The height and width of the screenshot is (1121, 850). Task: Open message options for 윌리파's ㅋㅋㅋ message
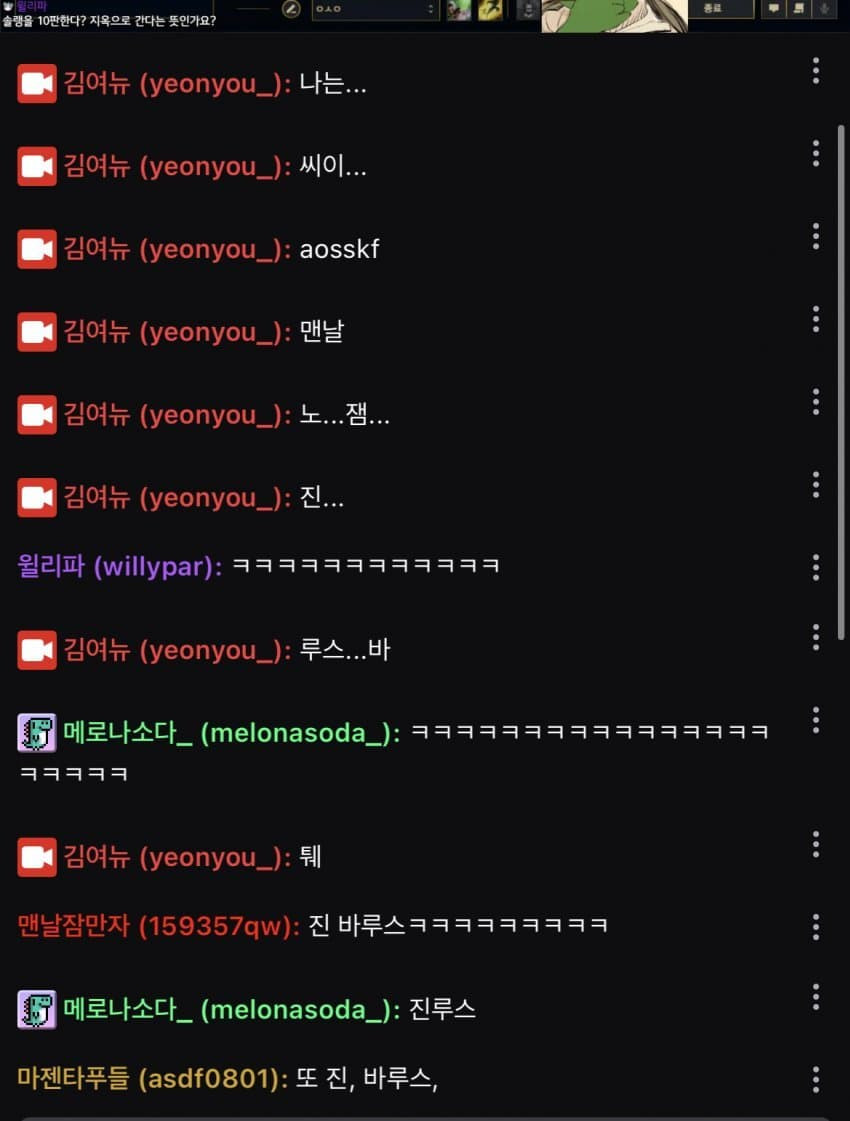(x=816, y=564)
